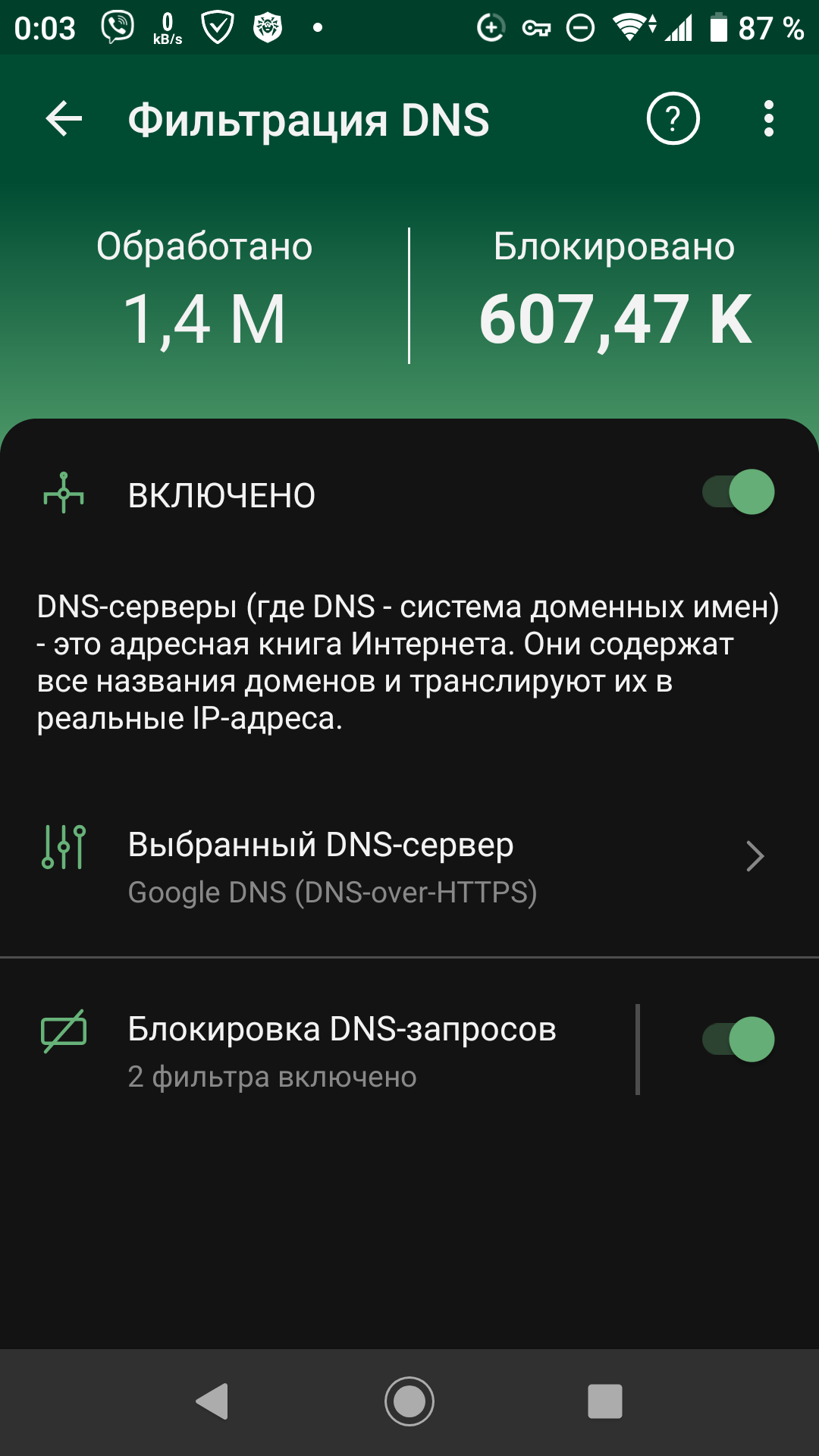Open help via the question mark icon

[672, 118]
